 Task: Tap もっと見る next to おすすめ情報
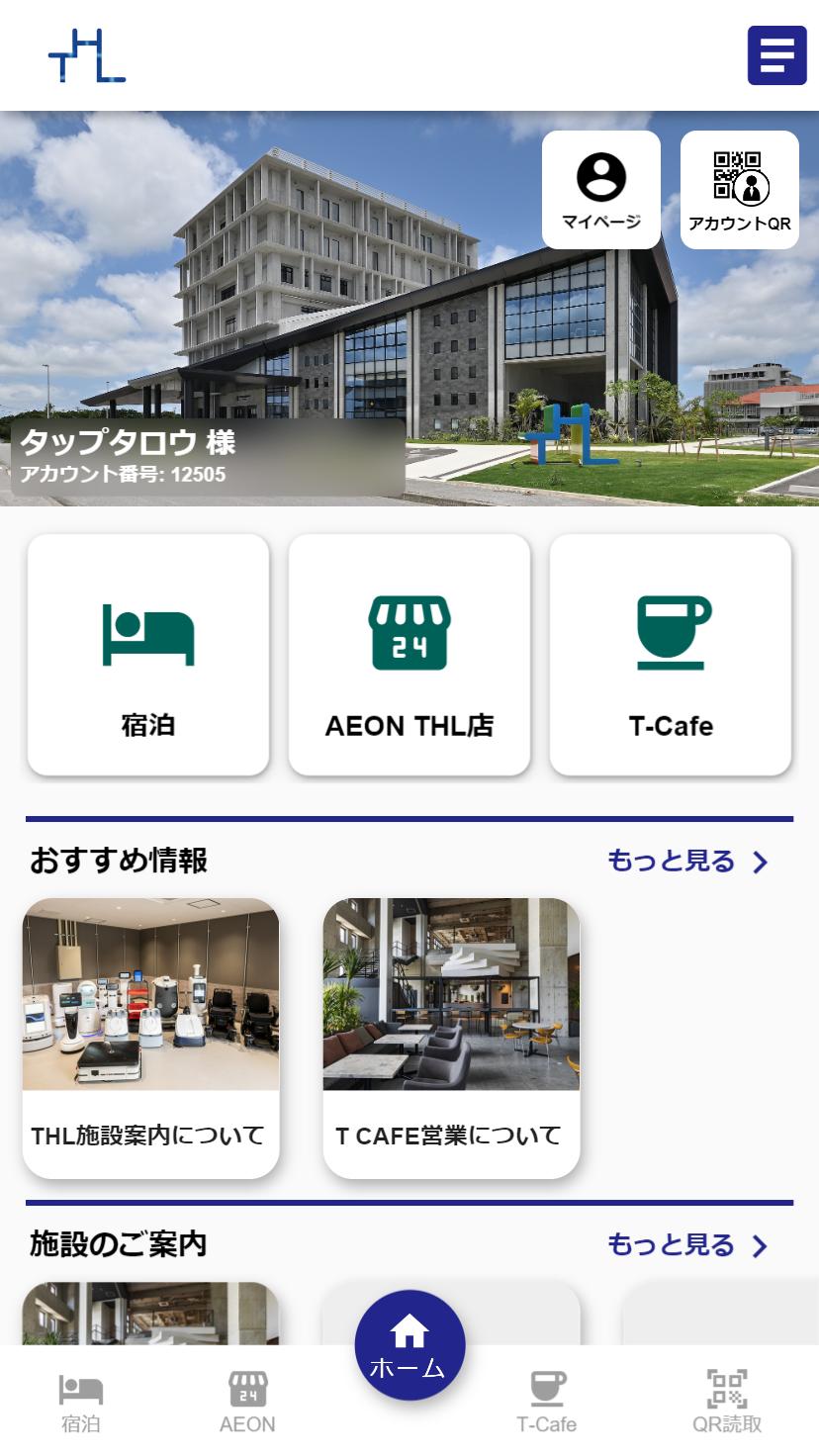[688, 861]
